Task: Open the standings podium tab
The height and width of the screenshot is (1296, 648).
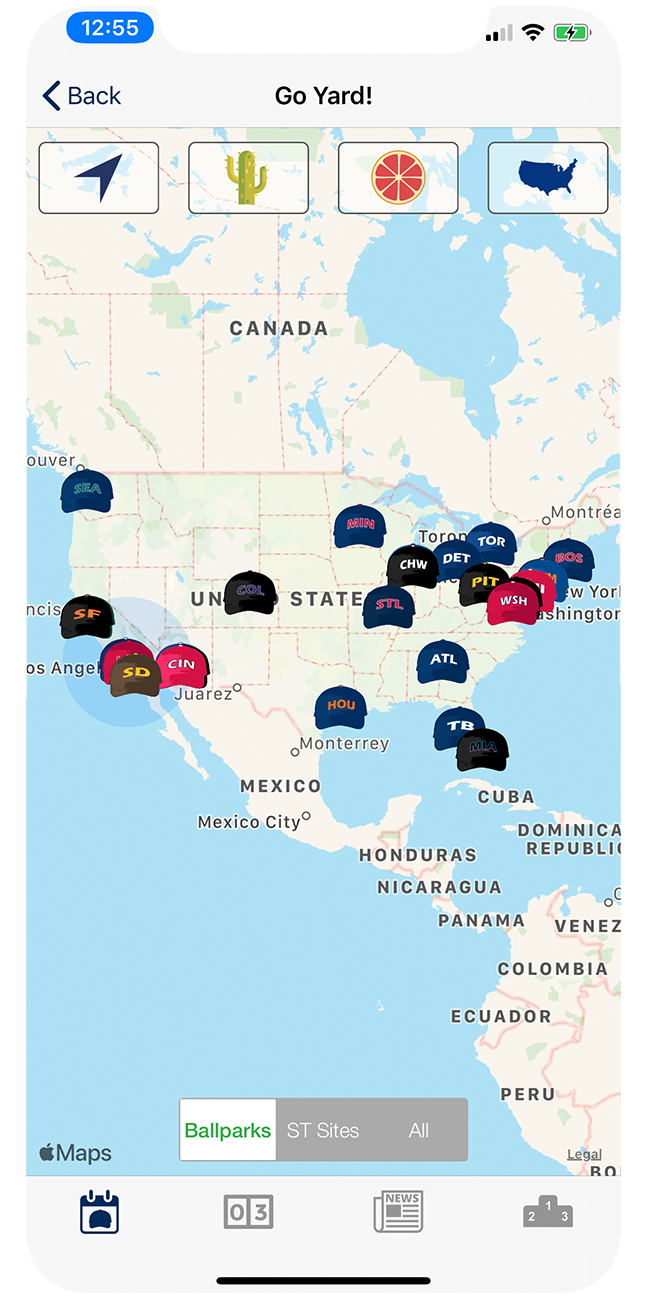Action: (x=548, y=1211)
